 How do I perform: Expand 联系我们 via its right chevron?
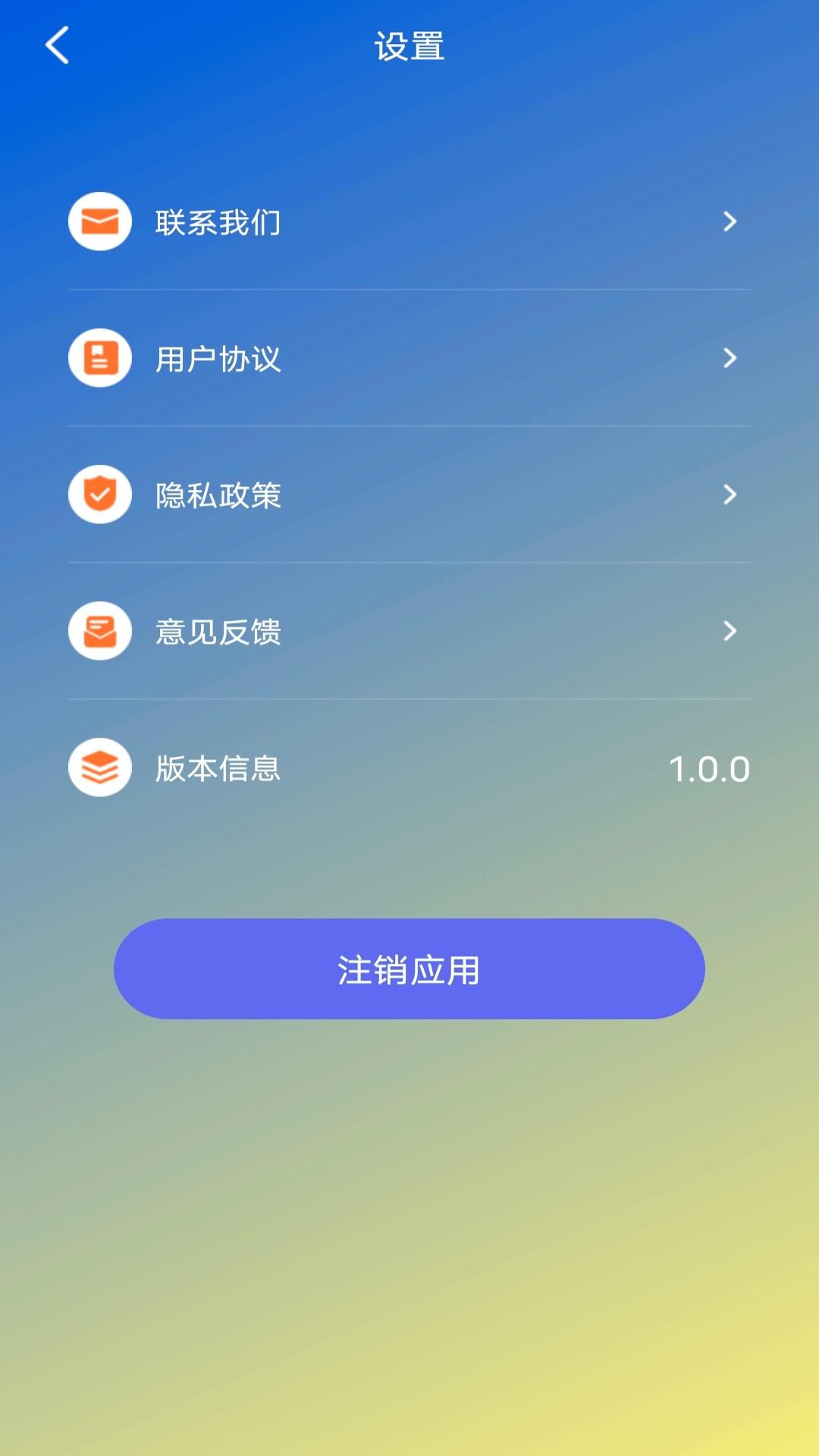tap(730, 222)
